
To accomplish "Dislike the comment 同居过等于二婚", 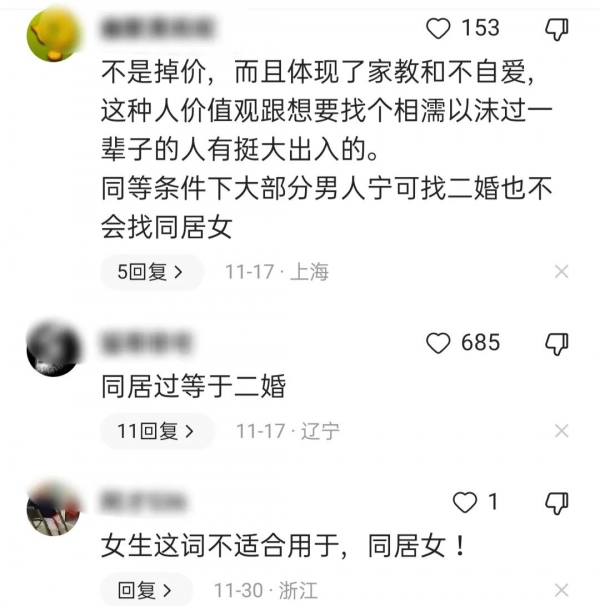I will (x=556, y=344).
